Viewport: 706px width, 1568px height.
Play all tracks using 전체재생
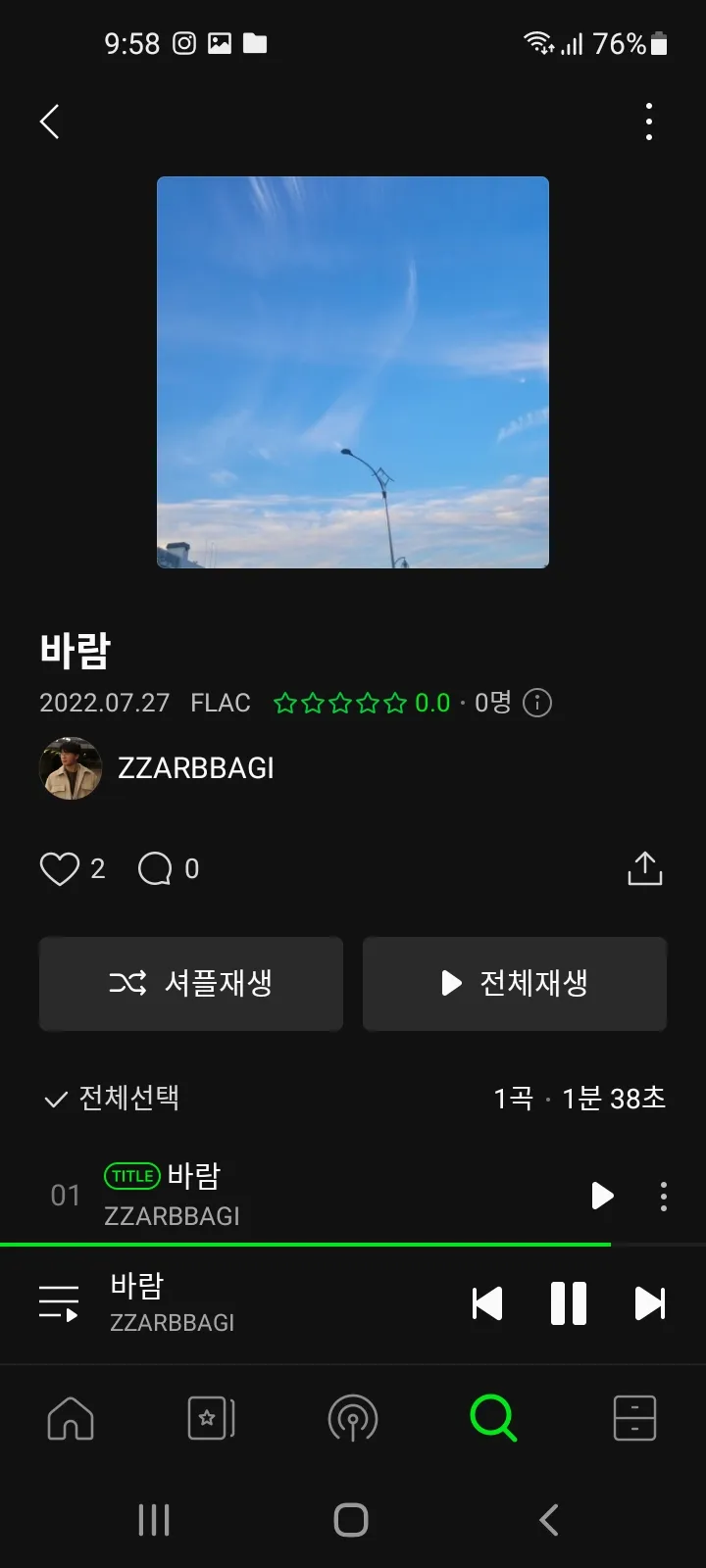tap(514, 984)
